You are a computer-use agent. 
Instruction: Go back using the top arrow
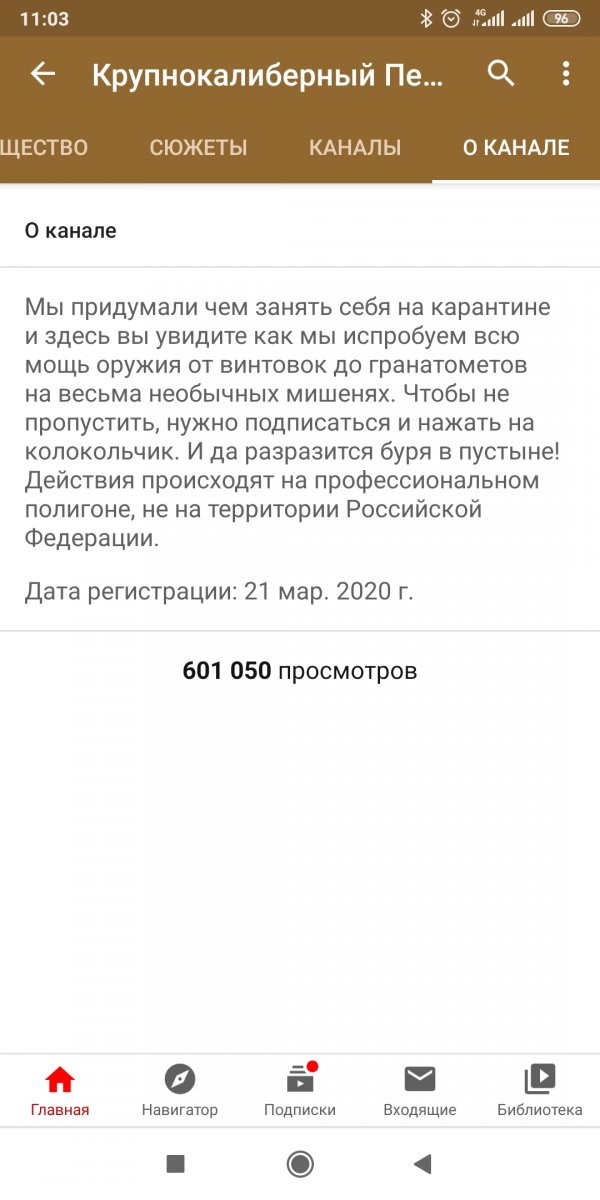pyautogui.click(x=43, y=74)
